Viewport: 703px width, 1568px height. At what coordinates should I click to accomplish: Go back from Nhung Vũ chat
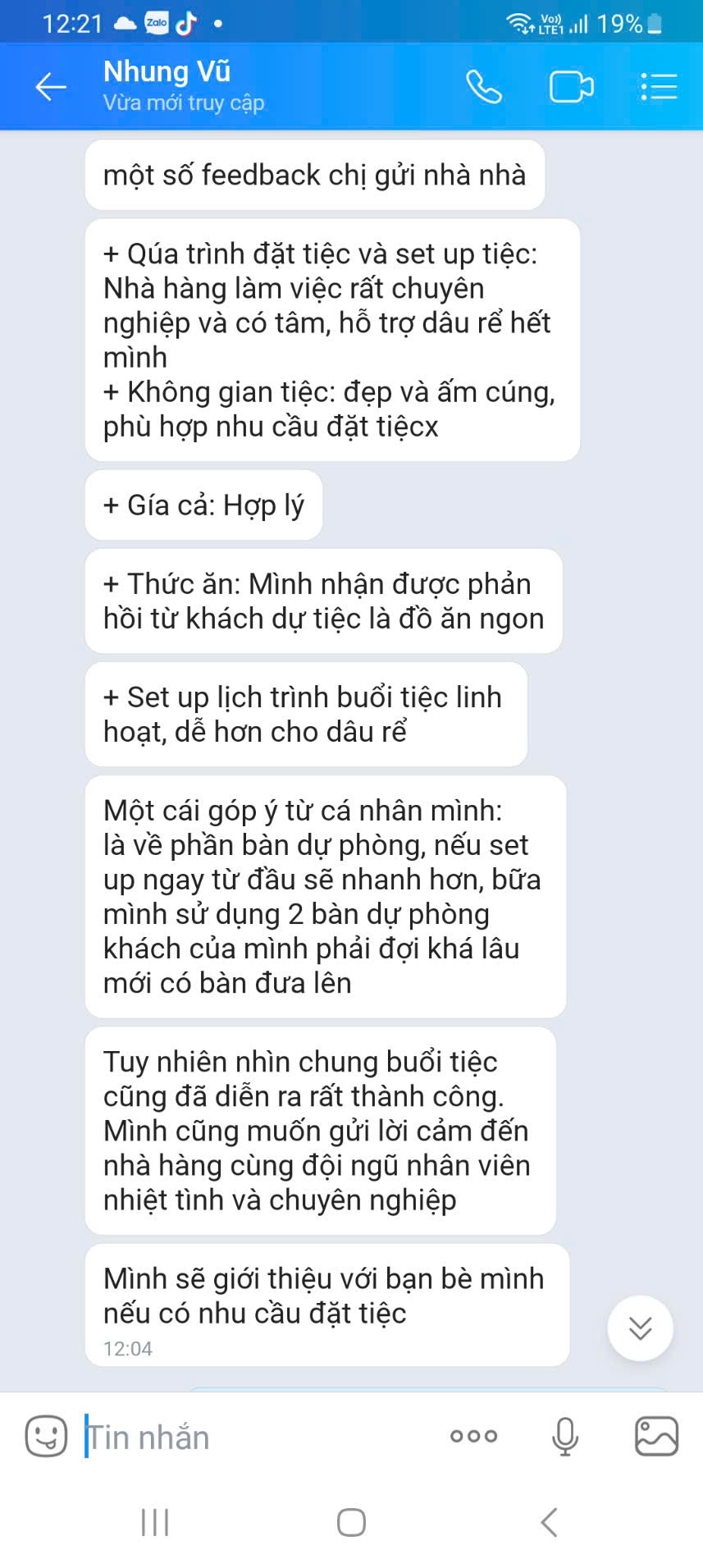pos(51,86)
